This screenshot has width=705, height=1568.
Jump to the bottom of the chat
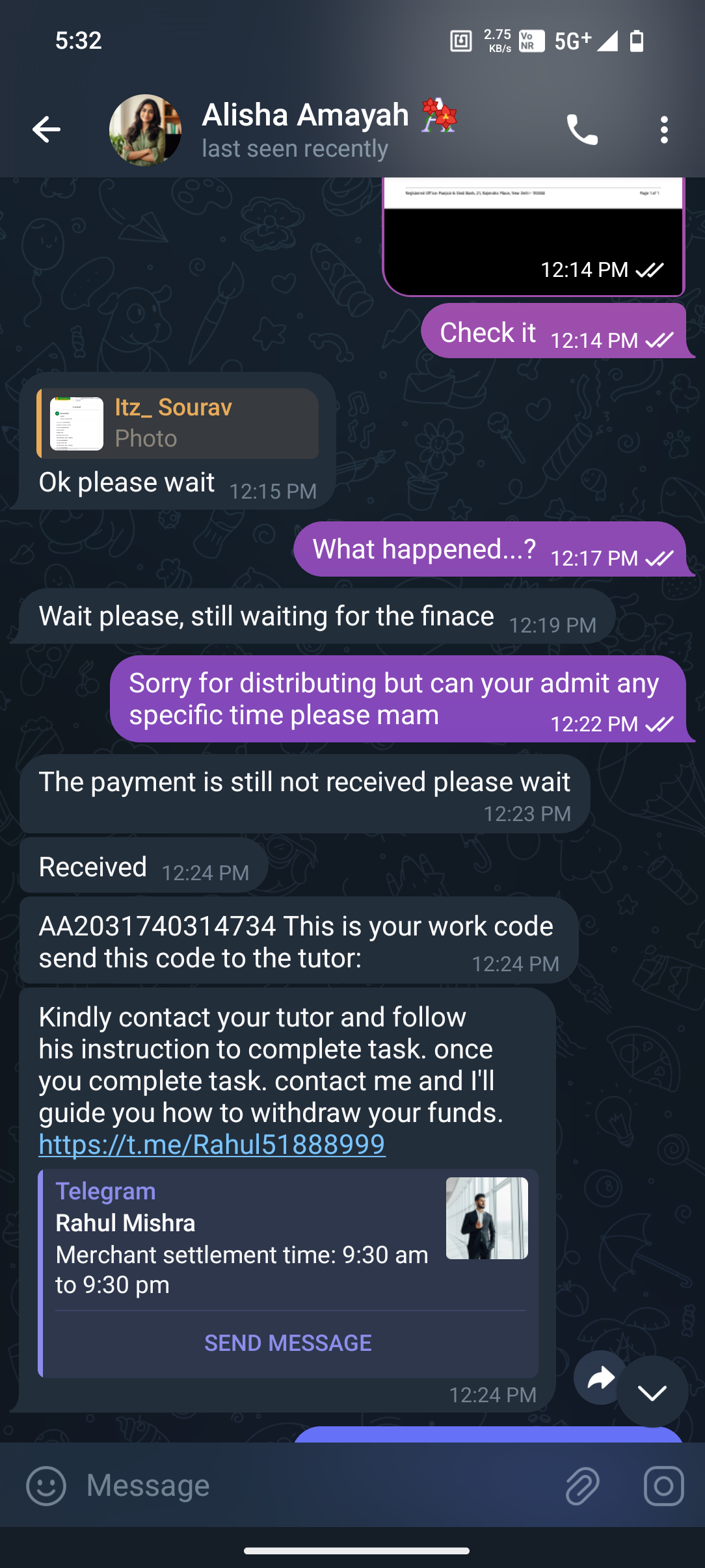point(652,1392)
